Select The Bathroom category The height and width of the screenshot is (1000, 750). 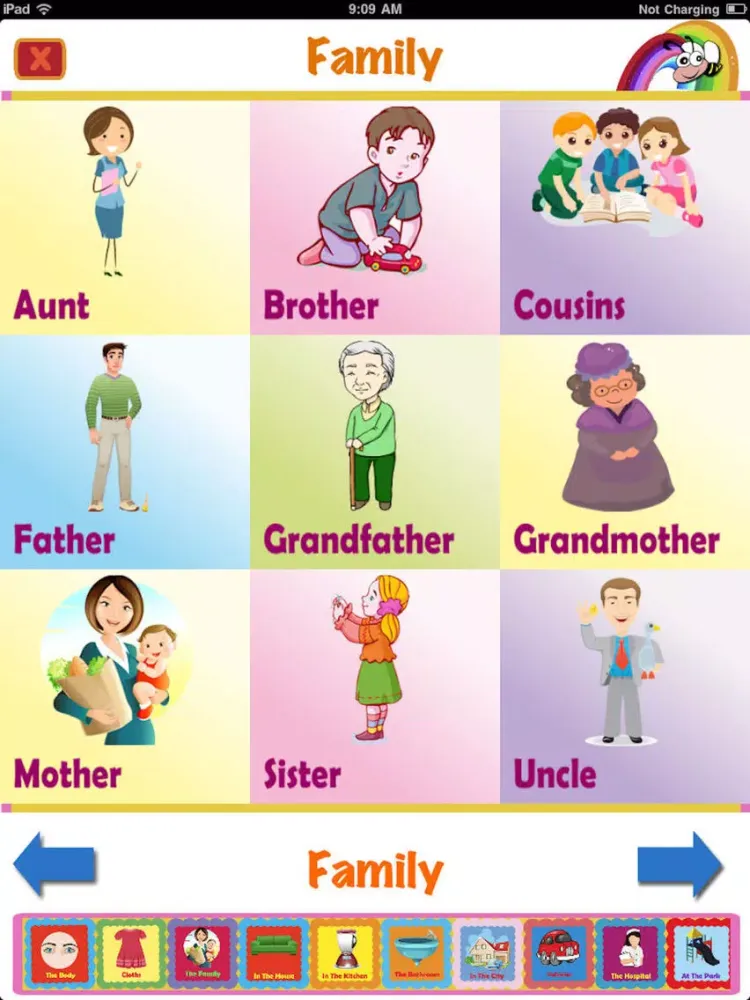click(x=416, y=954)
